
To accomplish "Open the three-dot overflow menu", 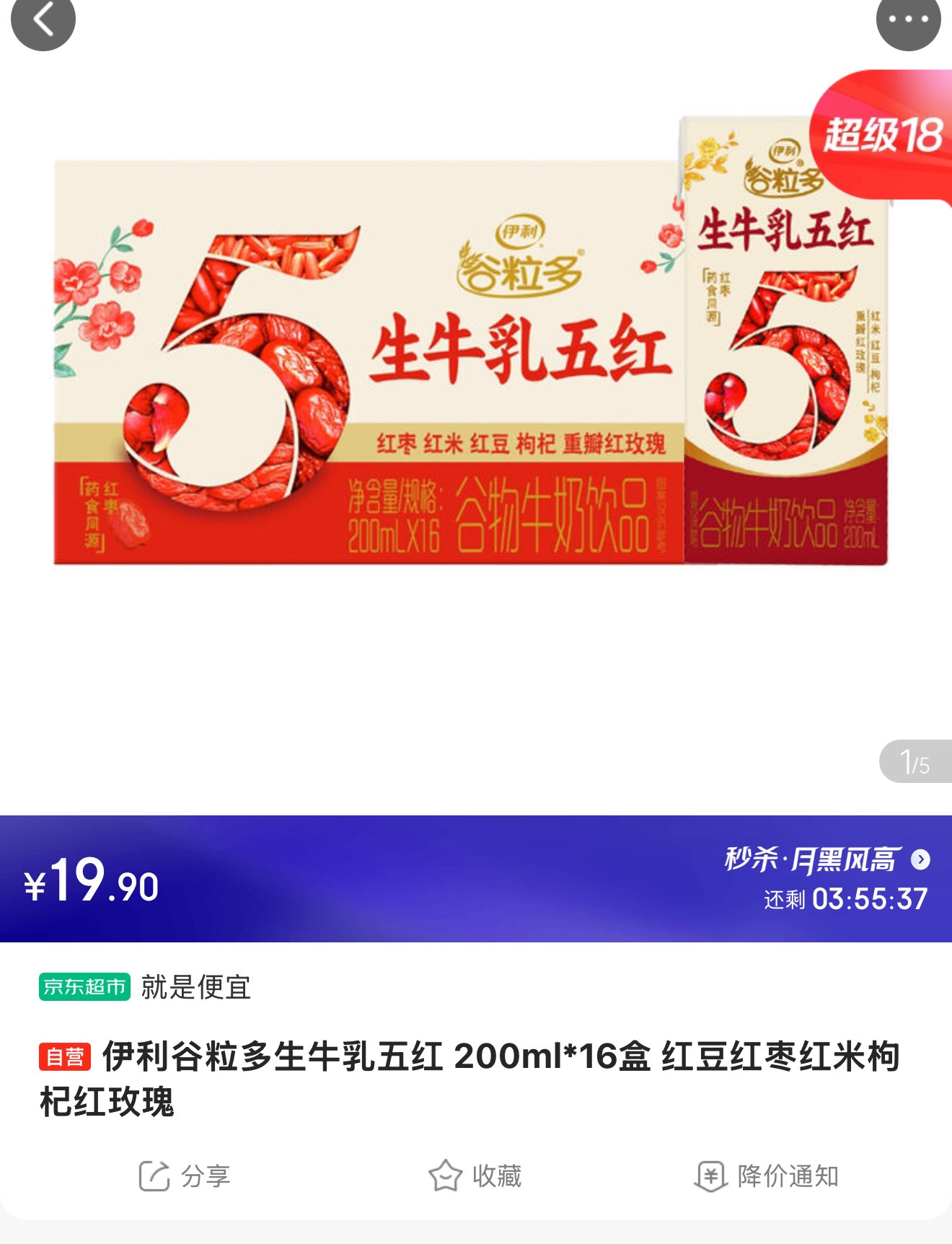I will pyautogui.click(x=908, y=20).
